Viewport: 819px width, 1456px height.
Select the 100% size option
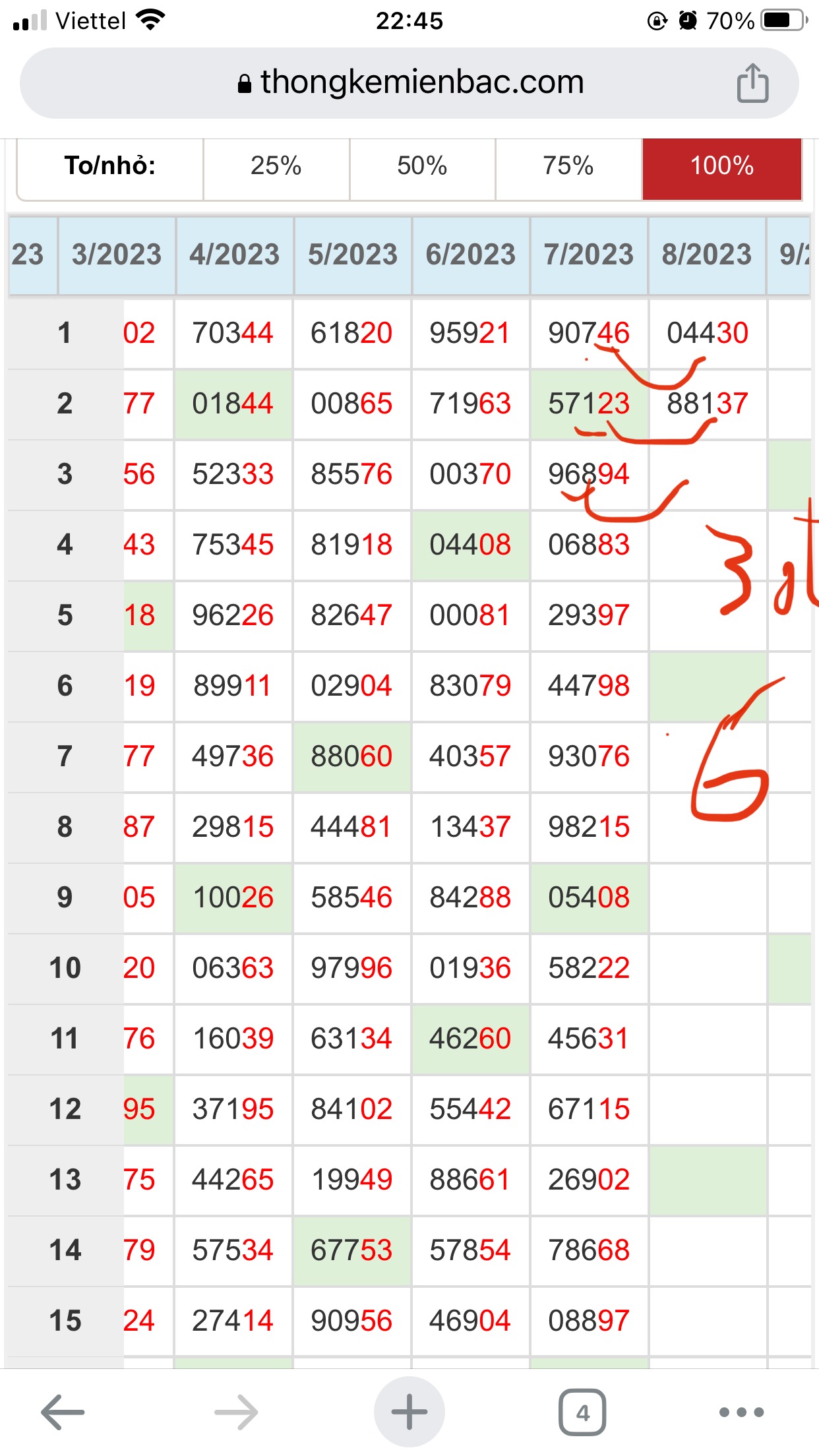pyautogui.click(x=722, y=166)
